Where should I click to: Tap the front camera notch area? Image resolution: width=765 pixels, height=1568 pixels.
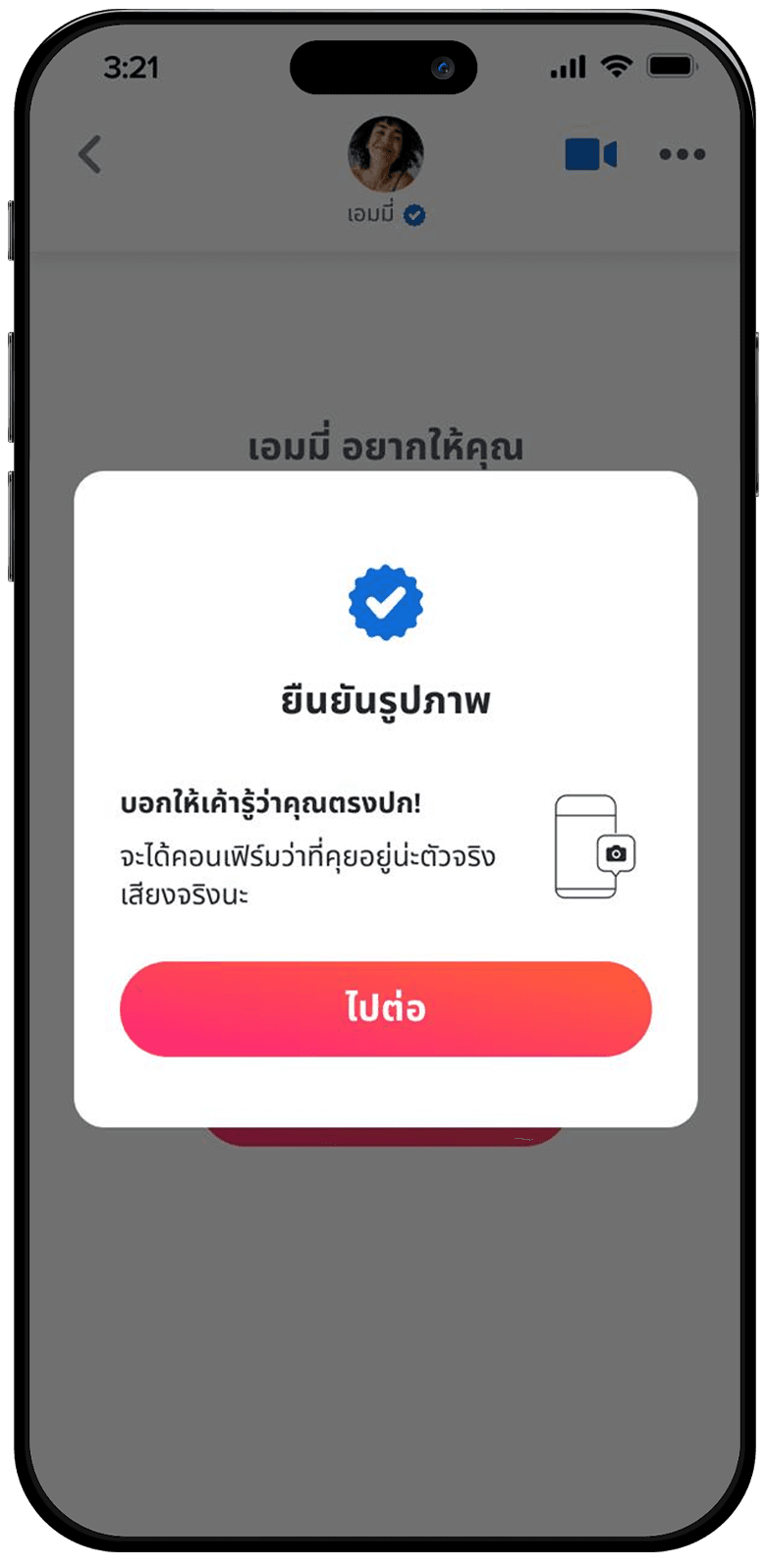383,67
